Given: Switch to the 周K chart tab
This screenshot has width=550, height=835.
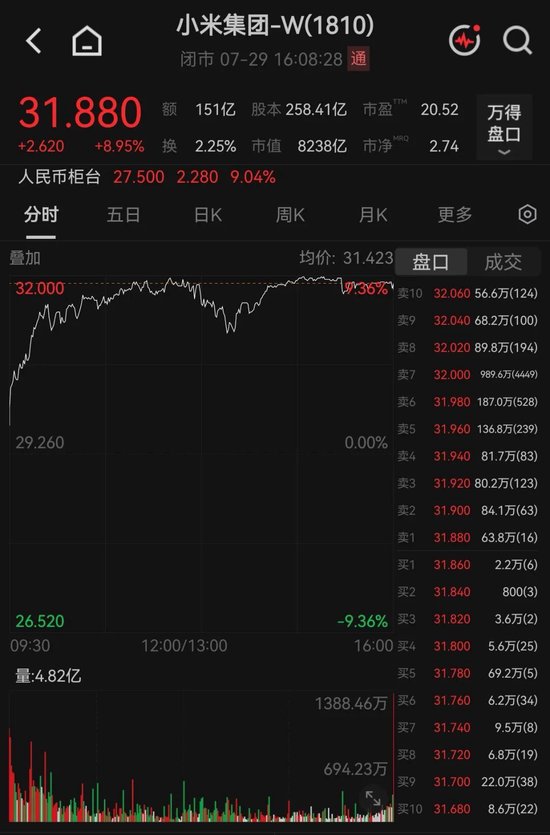Looking at the screenshot, I should pos(290,215).
